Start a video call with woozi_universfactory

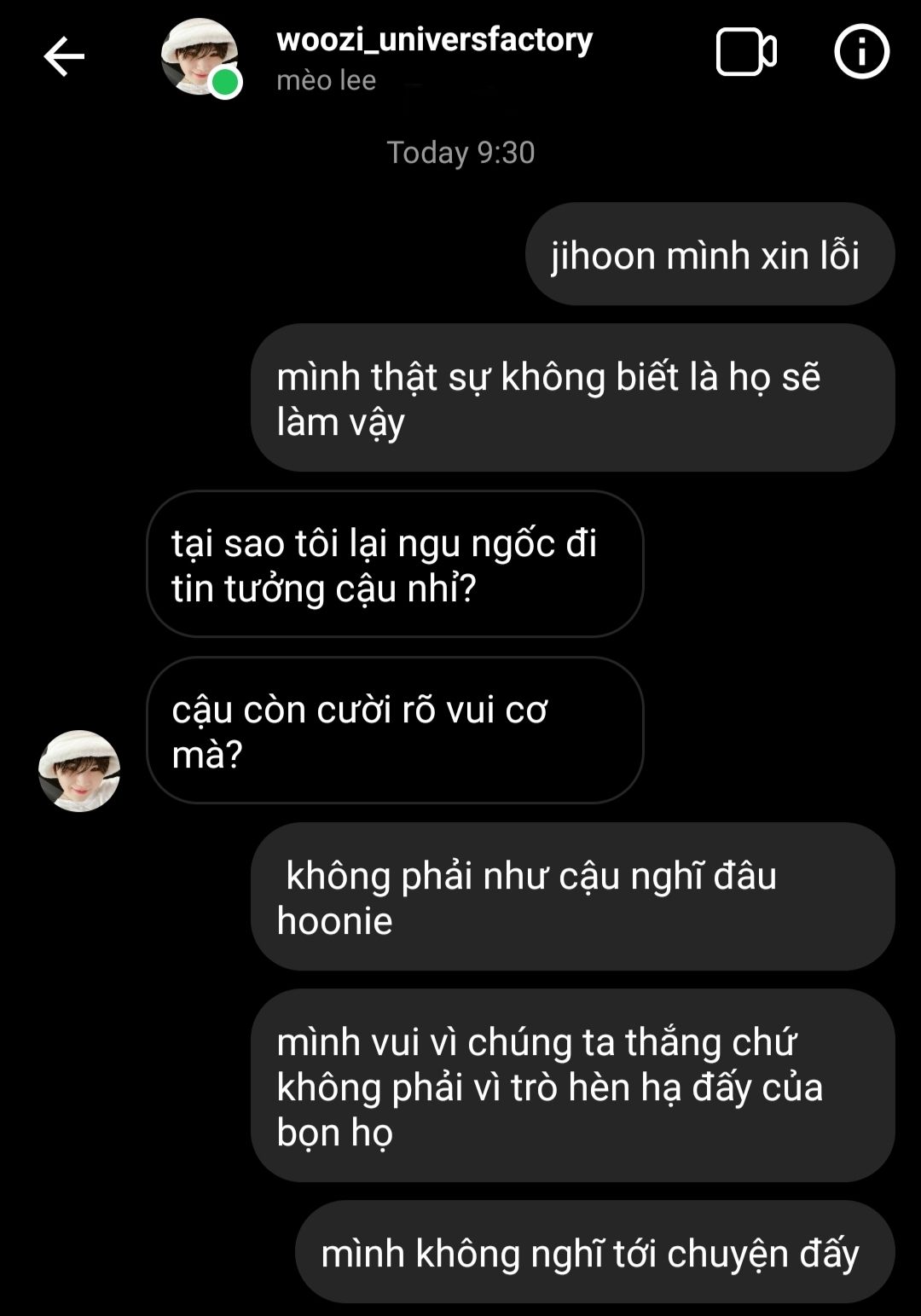tap(745, 53)
